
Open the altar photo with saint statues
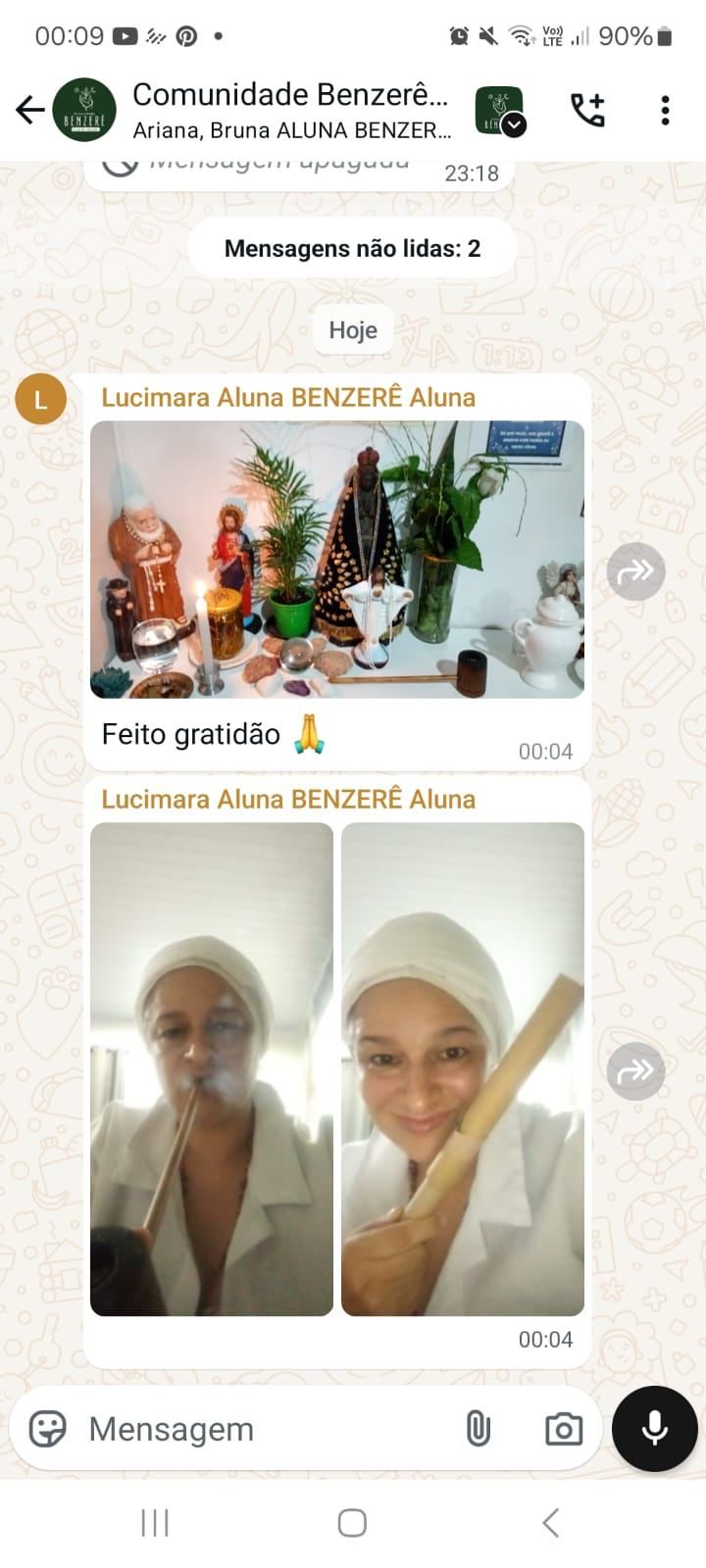(x=336, y=560)
